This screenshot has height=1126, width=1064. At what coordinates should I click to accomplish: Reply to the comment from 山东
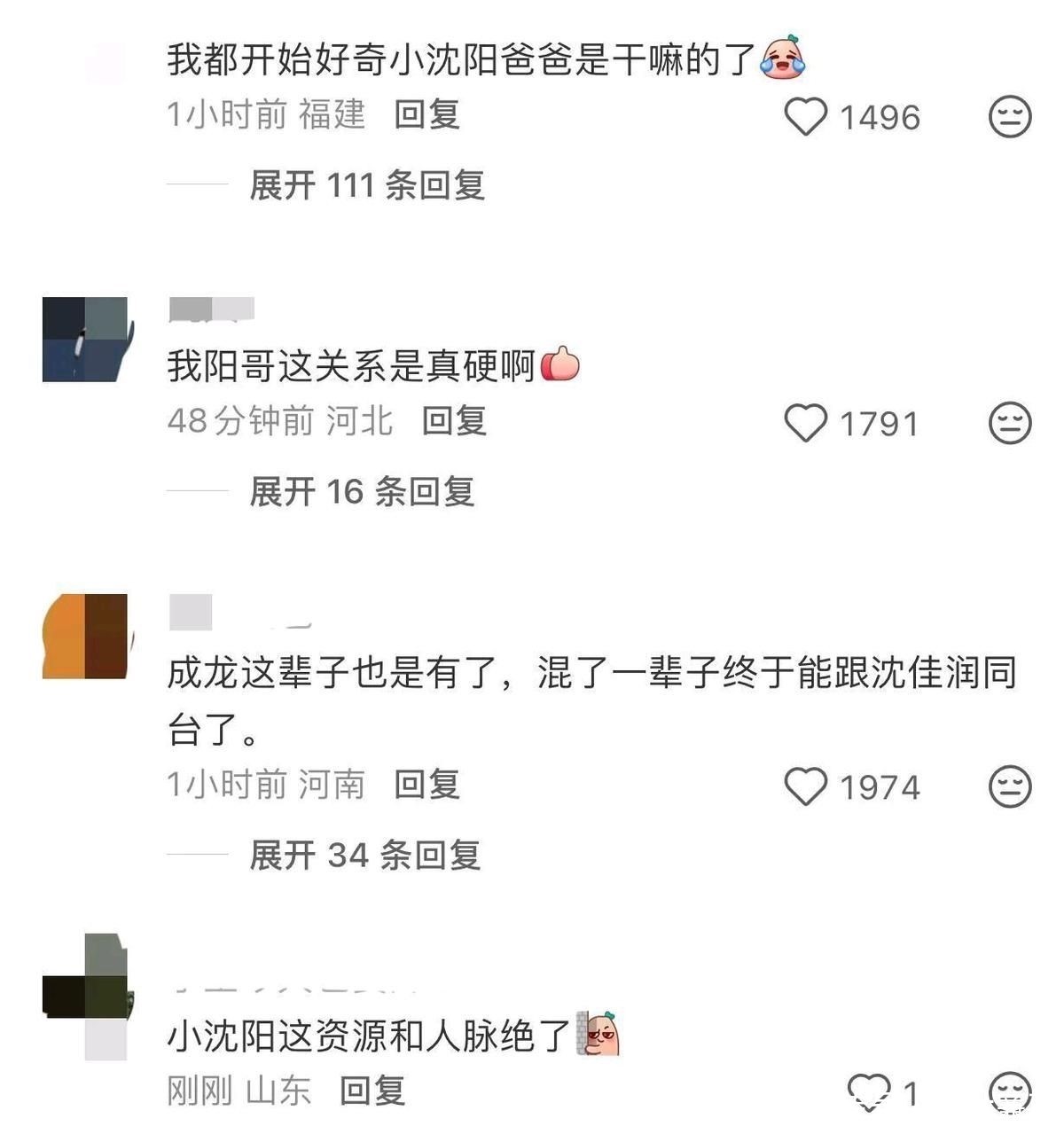coord(372,1091)
